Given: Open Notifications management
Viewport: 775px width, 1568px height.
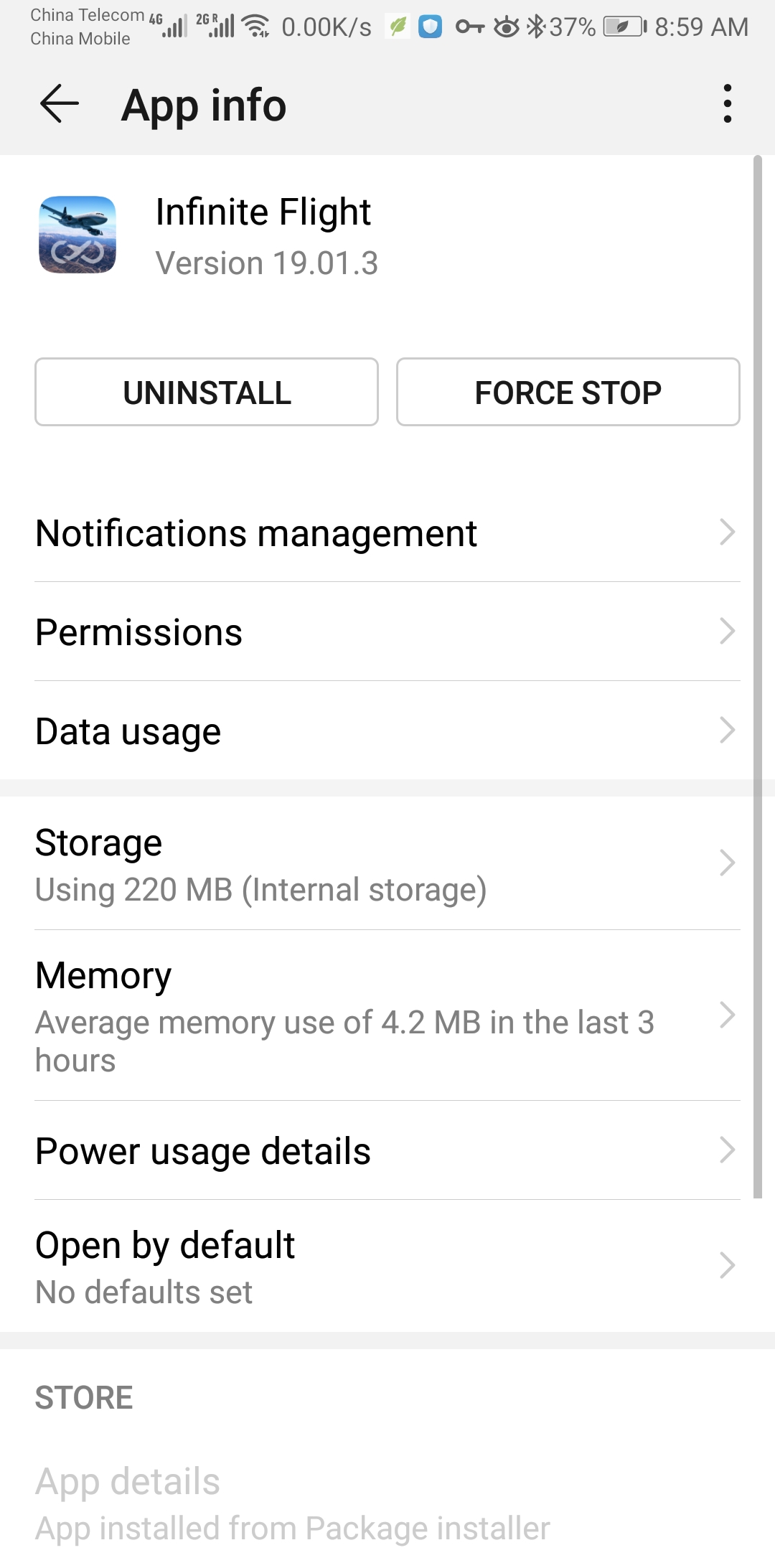Looking at the screenshot, I should click(387, 533).
